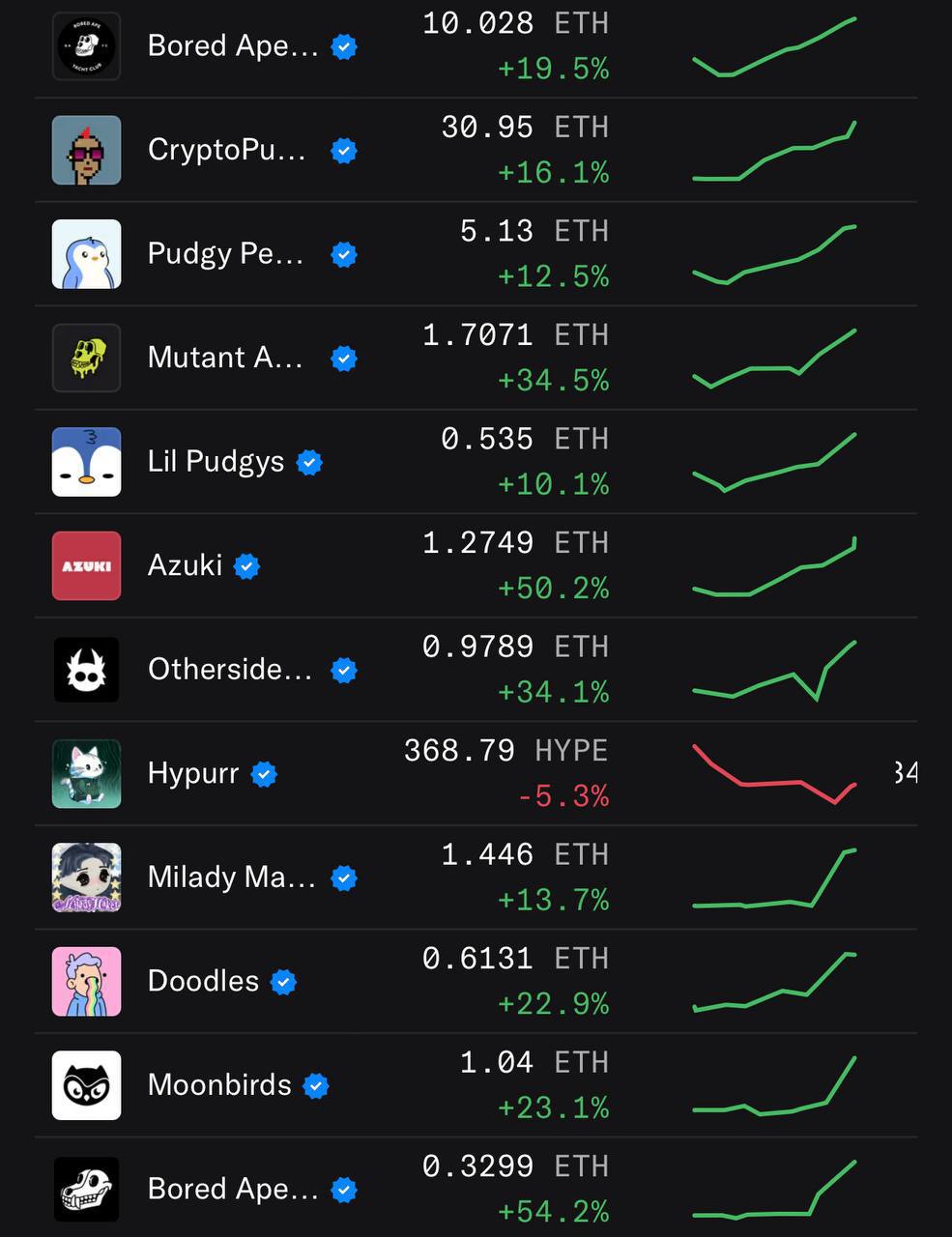The width and height of the screenshot is (952, 1237).
Task: Select the Moonbirds collection row
Action: 476,1085
